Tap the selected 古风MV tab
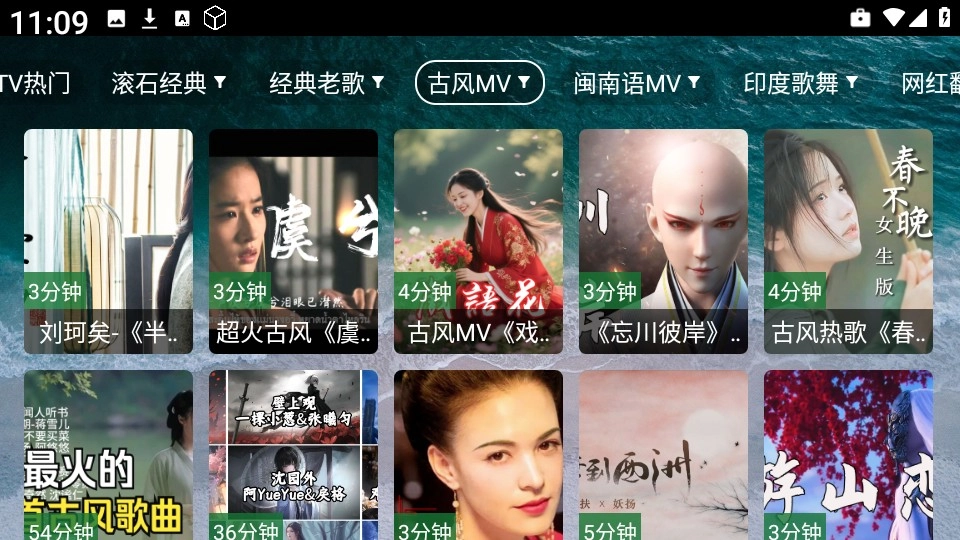 479,83
